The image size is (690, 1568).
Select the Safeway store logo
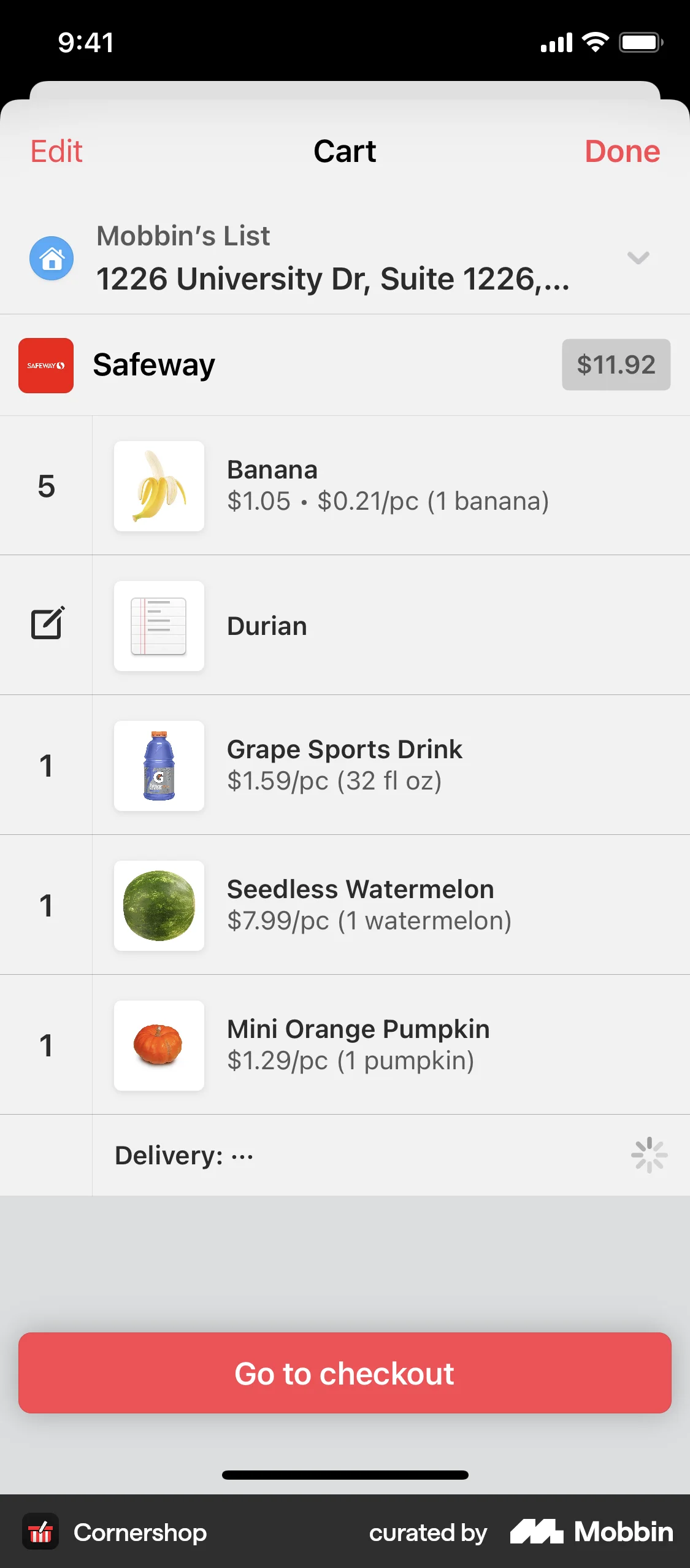(45, 364)
